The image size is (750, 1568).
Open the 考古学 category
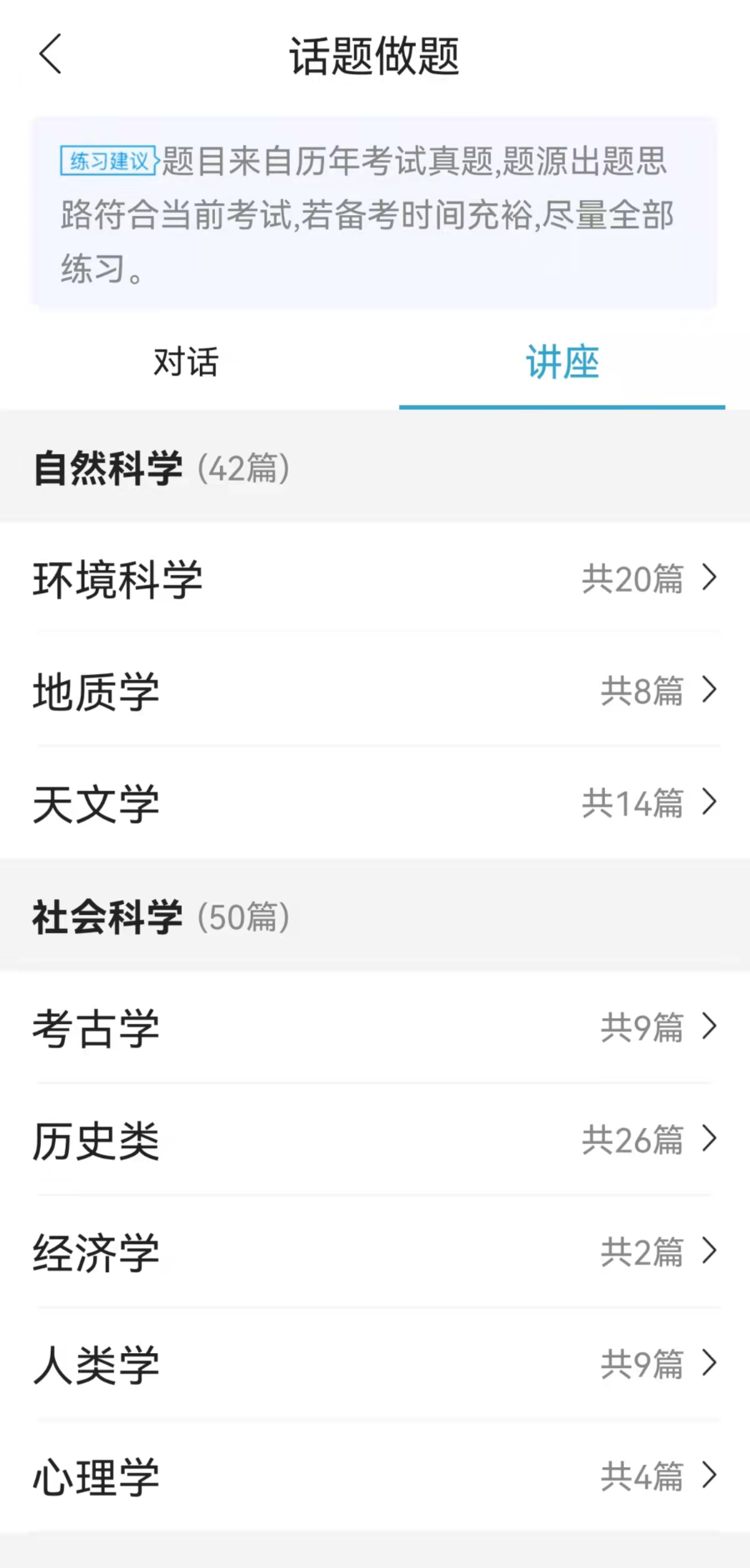click(x=375, y=1027)
